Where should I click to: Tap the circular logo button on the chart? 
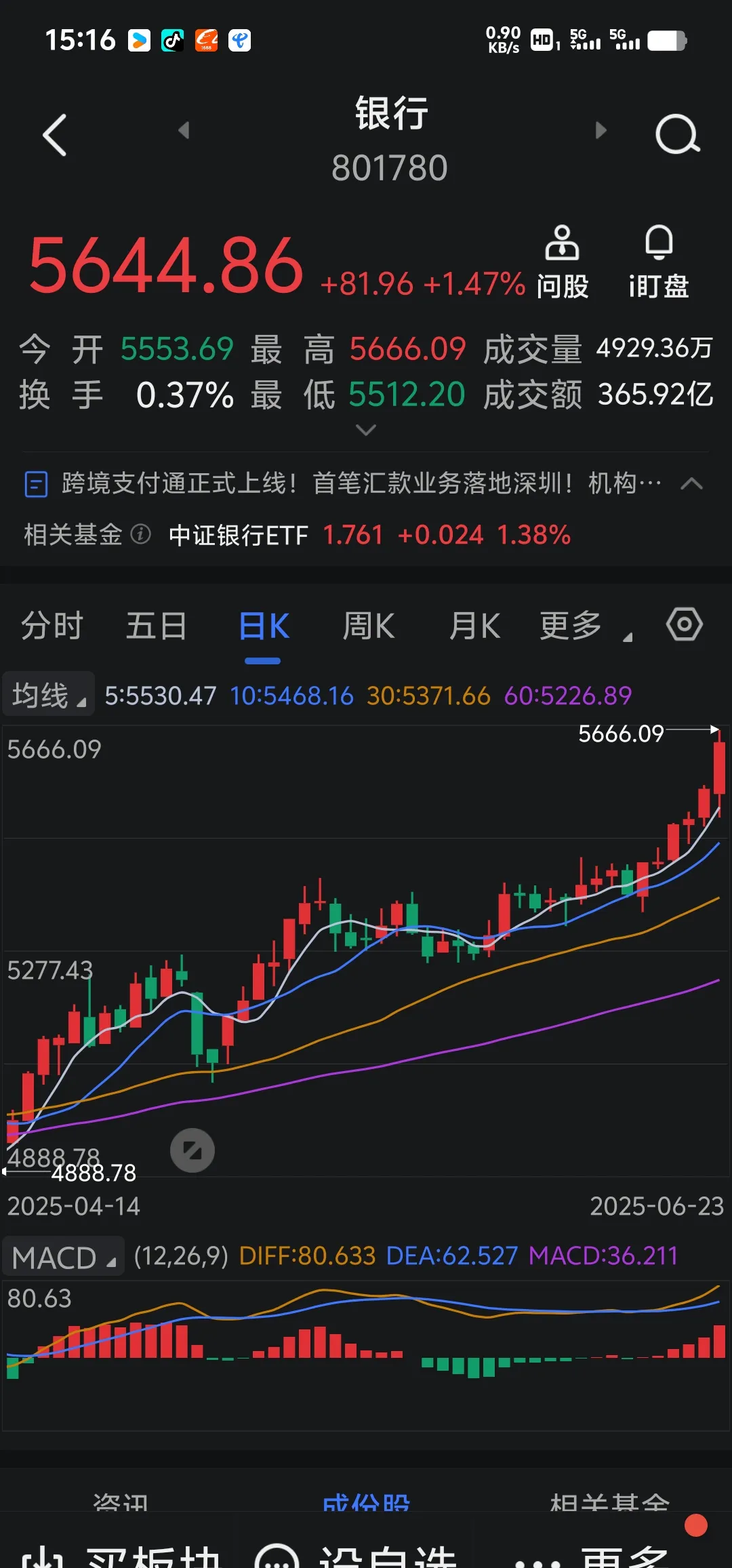point(192,1149)
